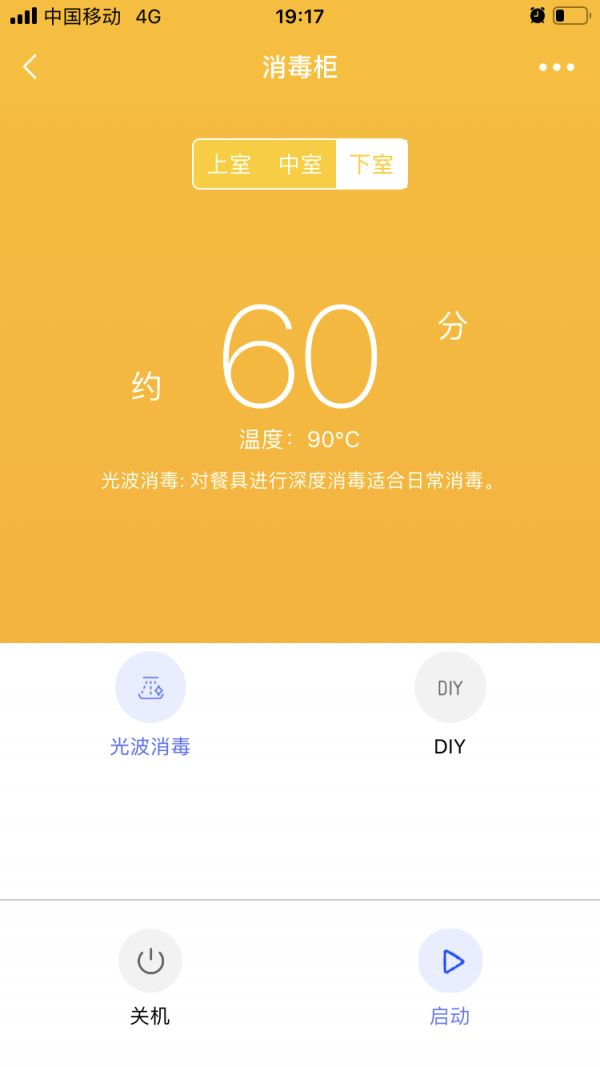Select the 下室 chamber tab
Image resolution: width=600 pixels, height=1067 pixels.
point(371,164)
